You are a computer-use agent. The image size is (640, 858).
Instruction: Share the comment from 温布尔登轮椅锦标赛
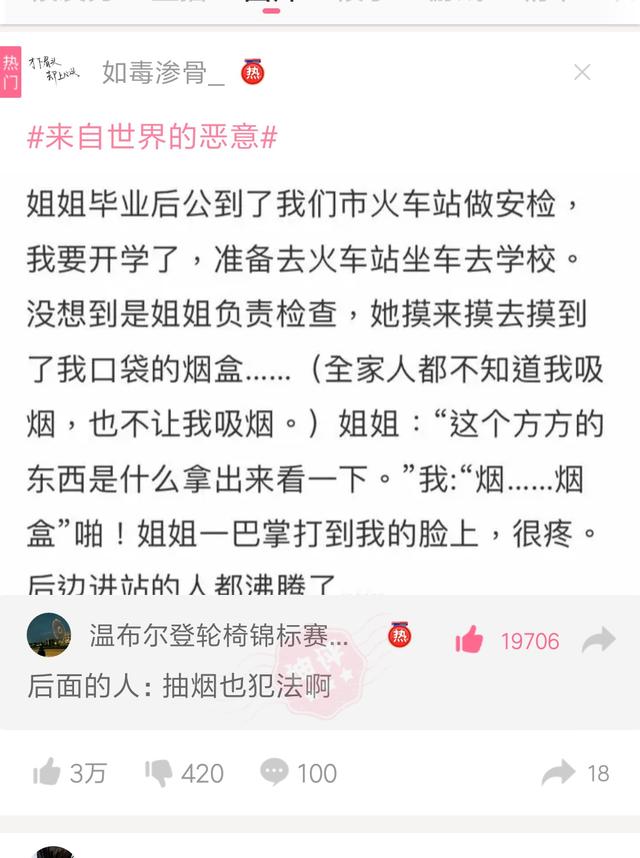point(598,640)
